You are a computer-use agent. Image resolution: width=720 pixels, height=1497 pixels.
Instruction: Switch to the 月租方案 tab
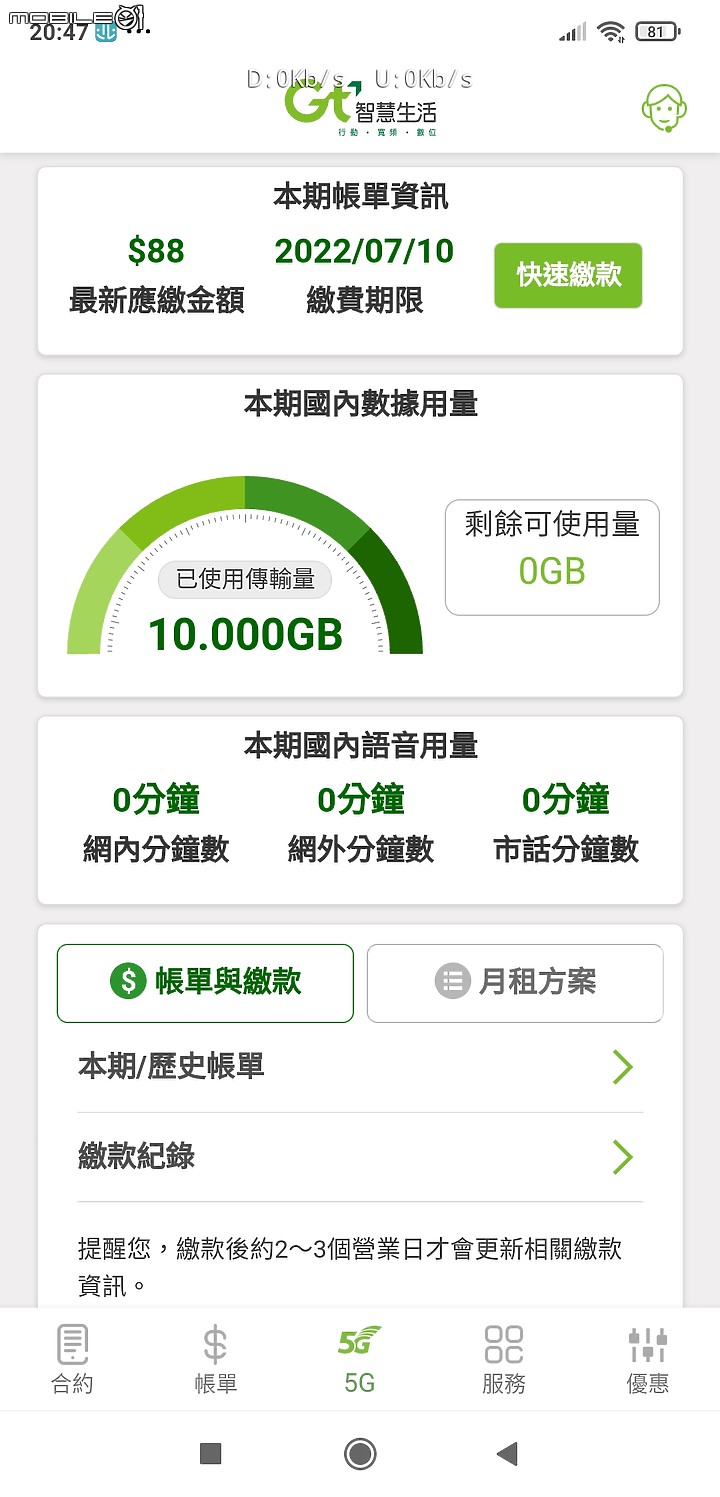point(515,982)
